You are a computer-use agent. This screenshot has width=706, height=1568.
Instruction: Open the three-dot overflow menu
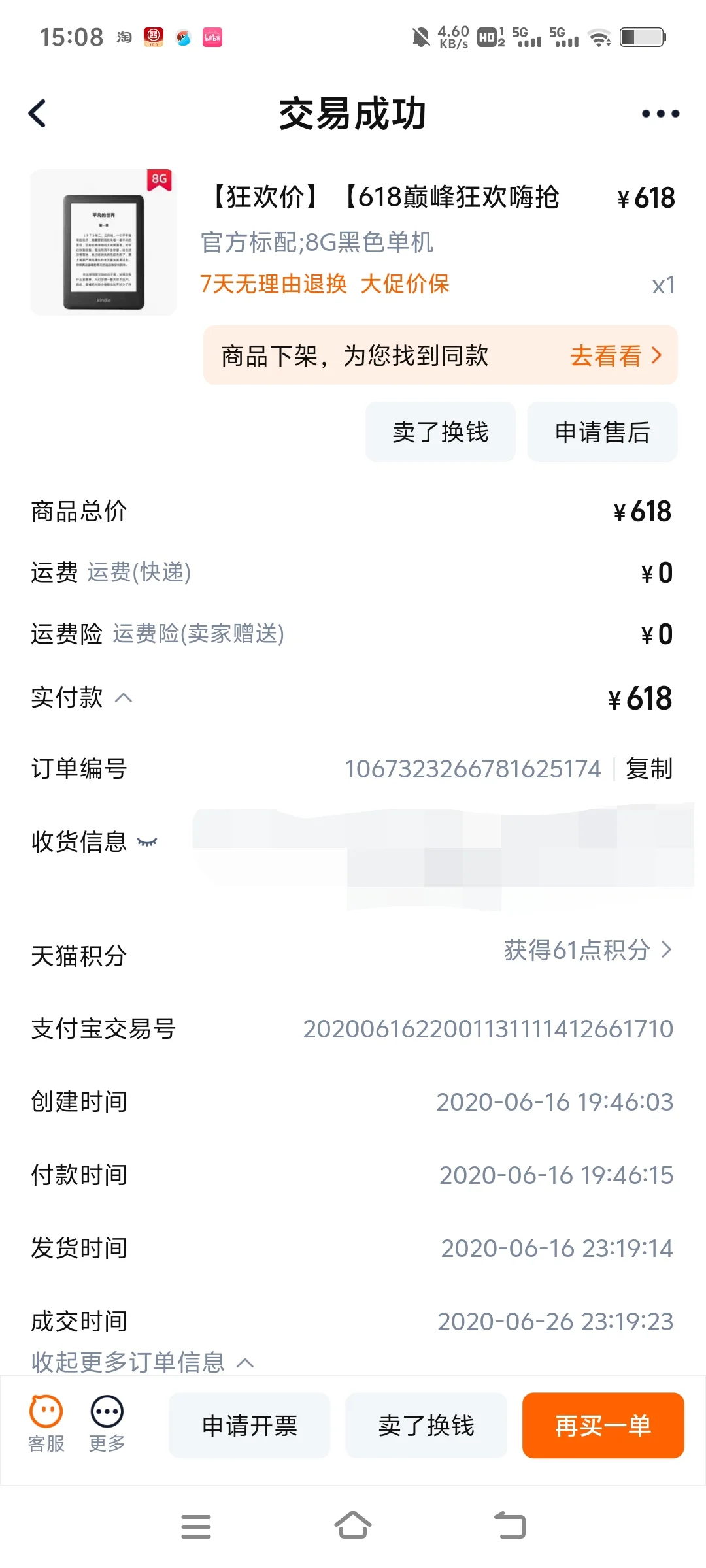tap(660, 114)
